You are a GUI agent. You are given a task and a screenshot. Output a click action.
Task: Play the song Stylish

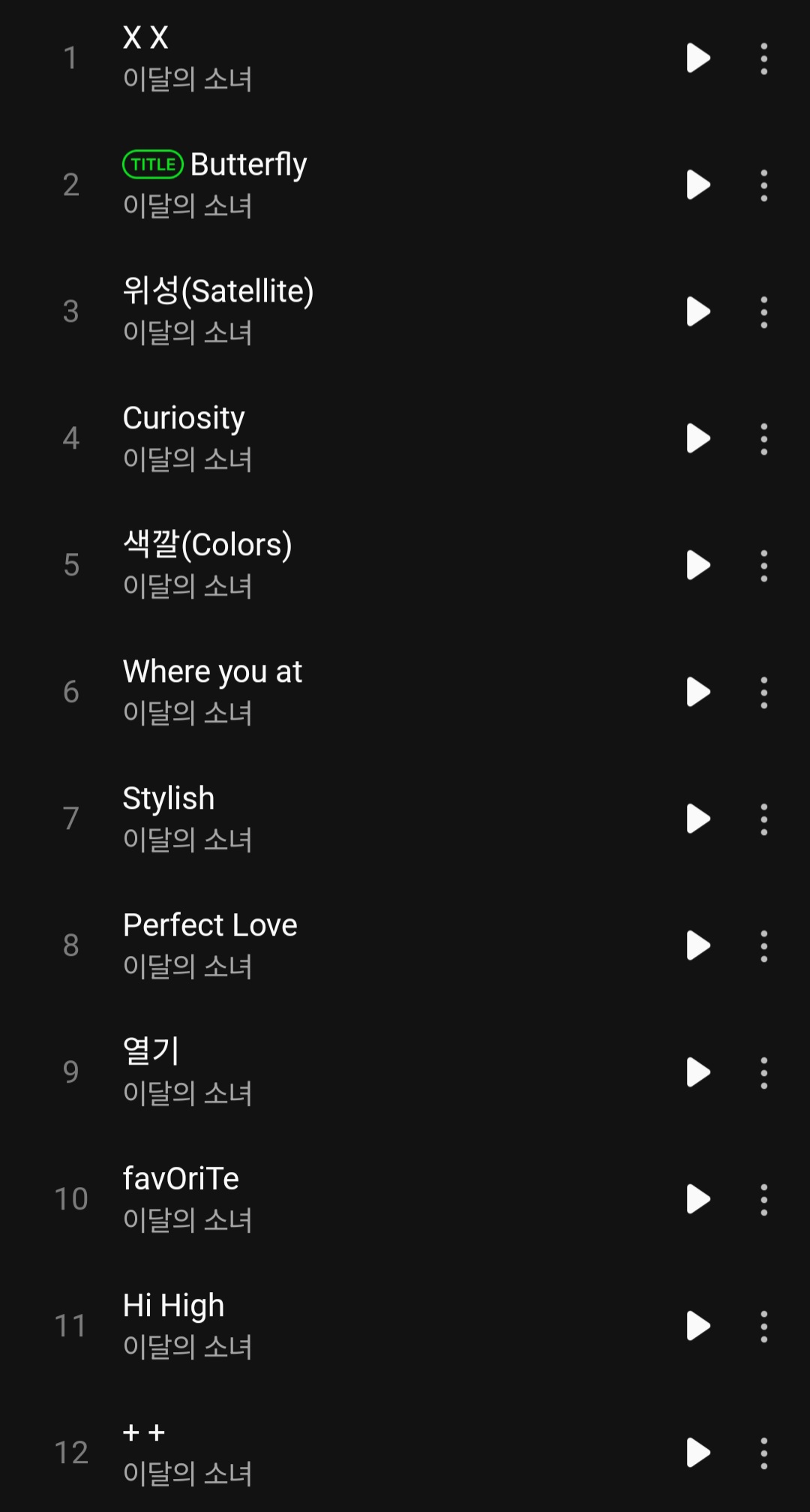pyautogui.click(x=697, y=819)
